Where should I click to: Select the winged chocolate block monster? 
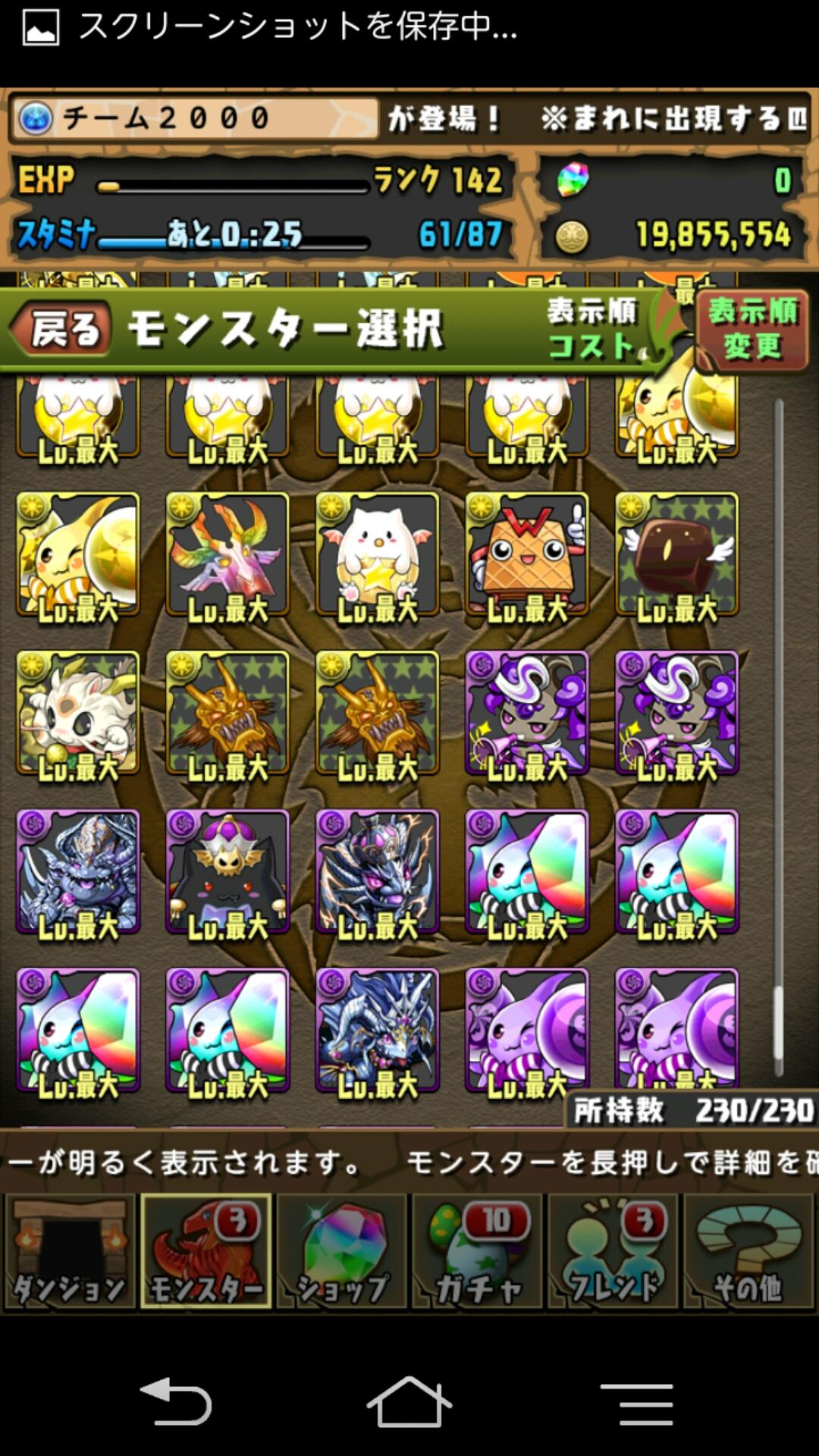(676, 554)
